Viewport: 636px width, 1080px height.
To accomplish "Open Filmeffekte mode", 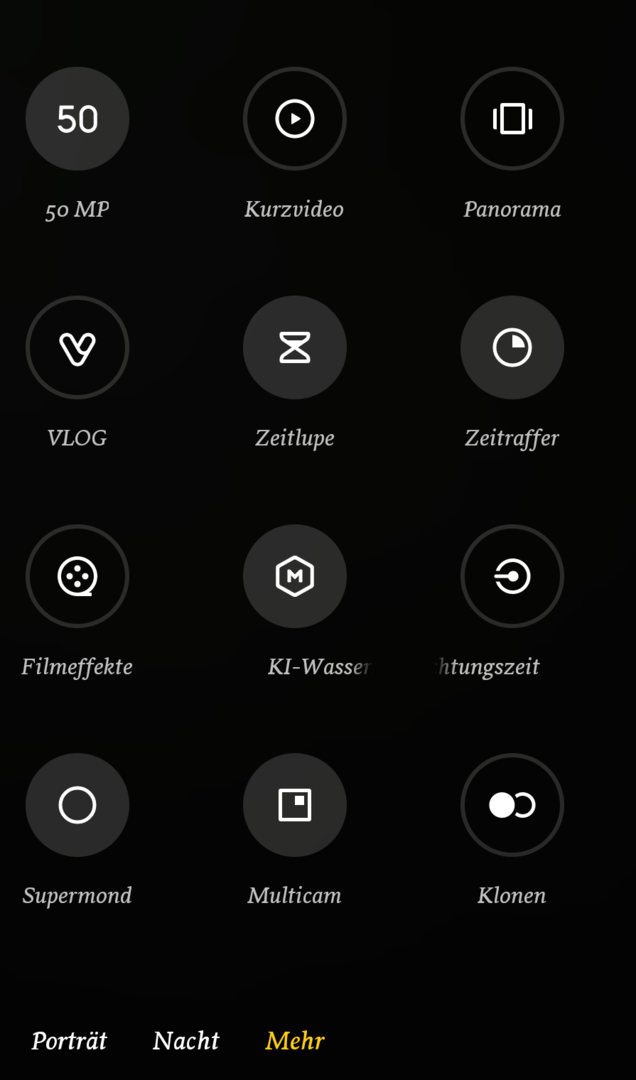I will pos(77,576).
